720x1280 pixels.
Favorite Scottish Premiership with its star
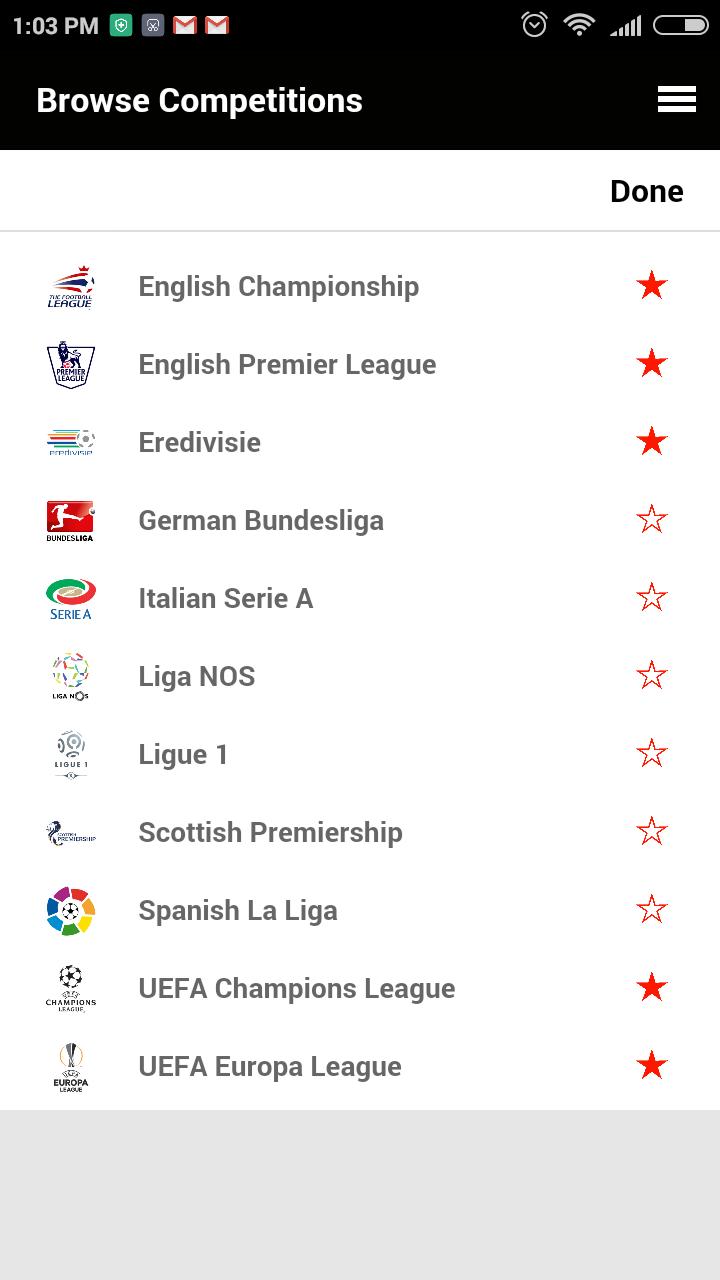click(x=652, y=832)
